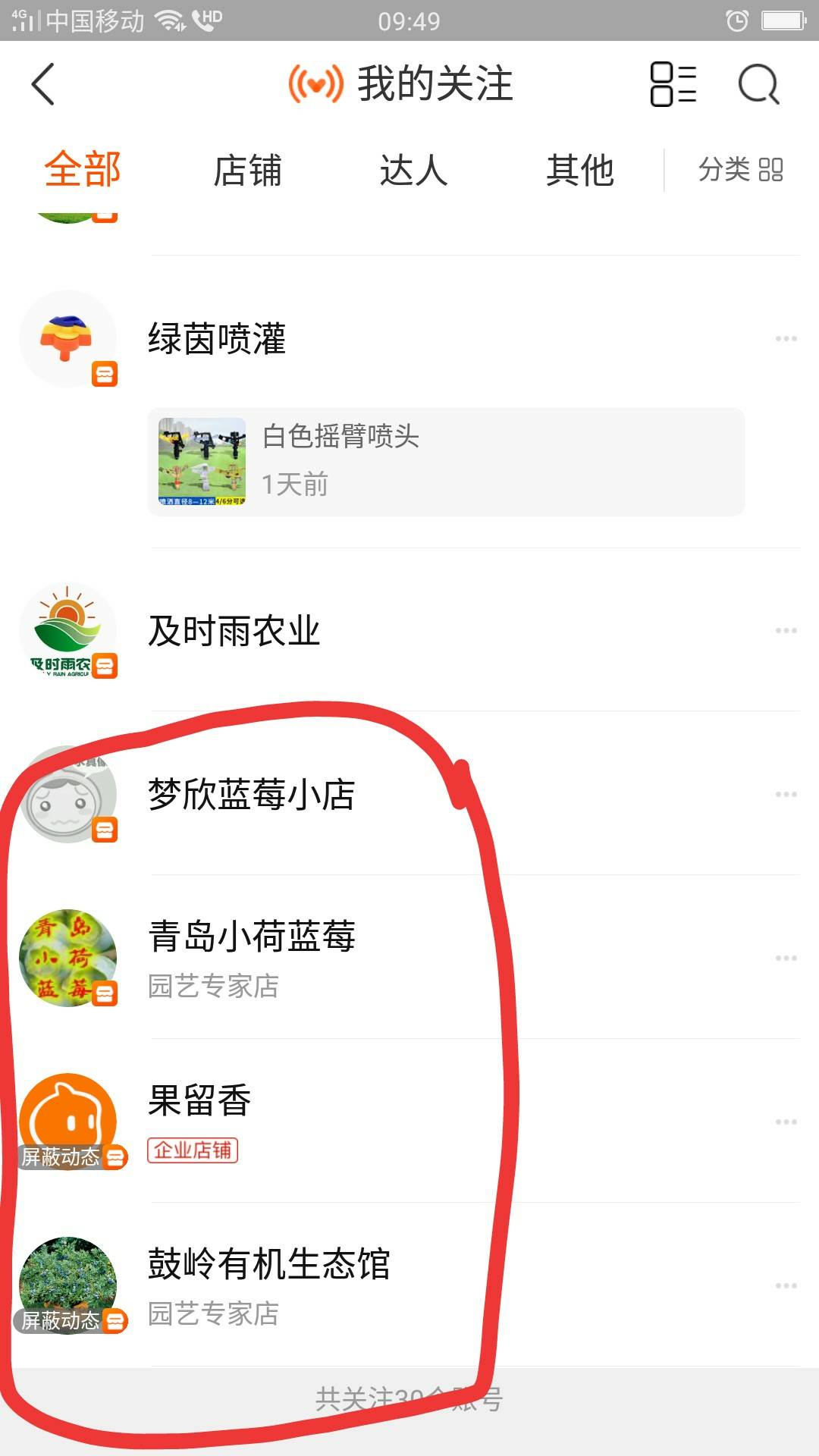Switch the list layout view icon

673,83
